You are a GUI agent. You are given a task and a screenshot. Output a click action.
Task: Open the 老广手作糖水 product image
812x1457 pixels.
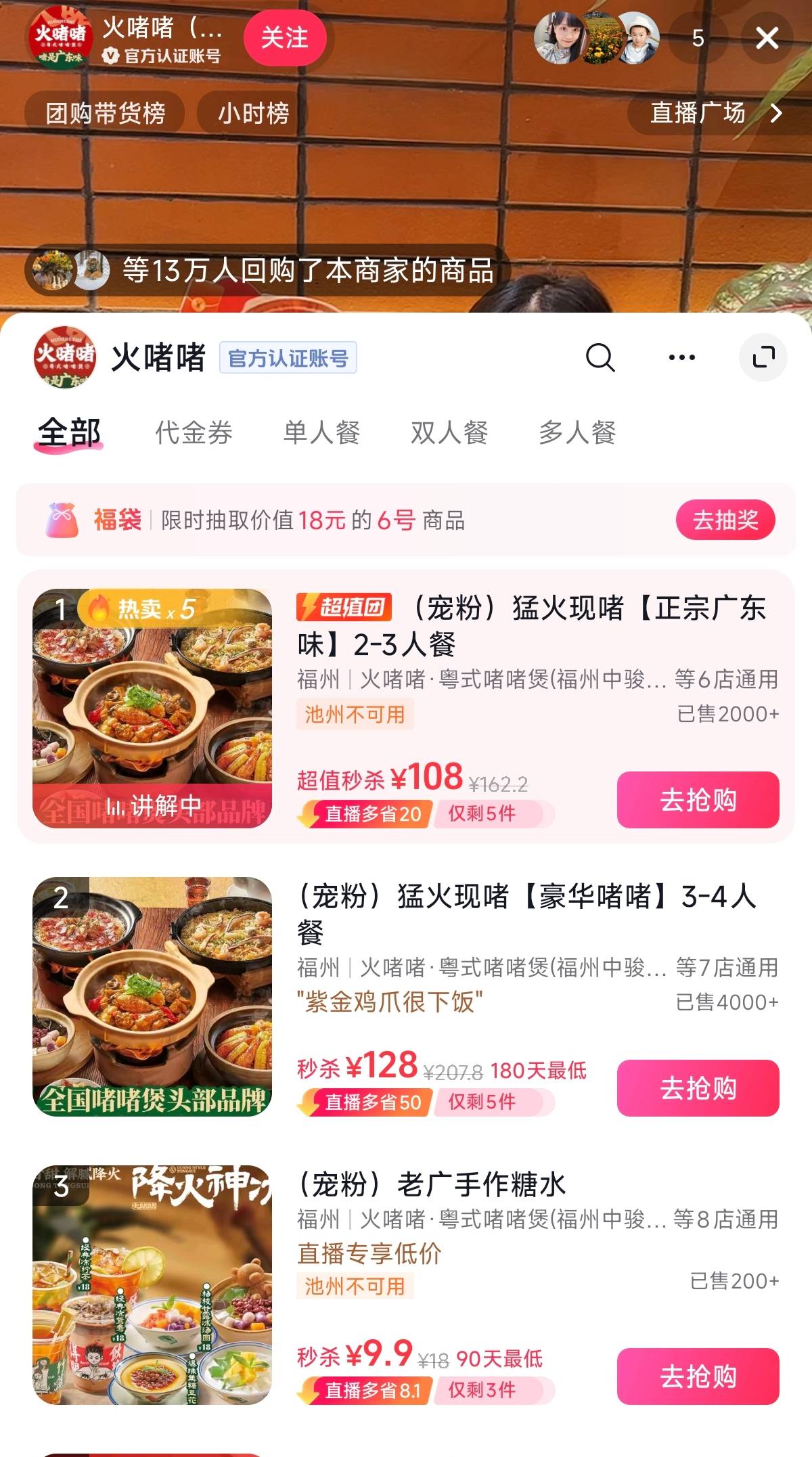tap(152, 1284)
